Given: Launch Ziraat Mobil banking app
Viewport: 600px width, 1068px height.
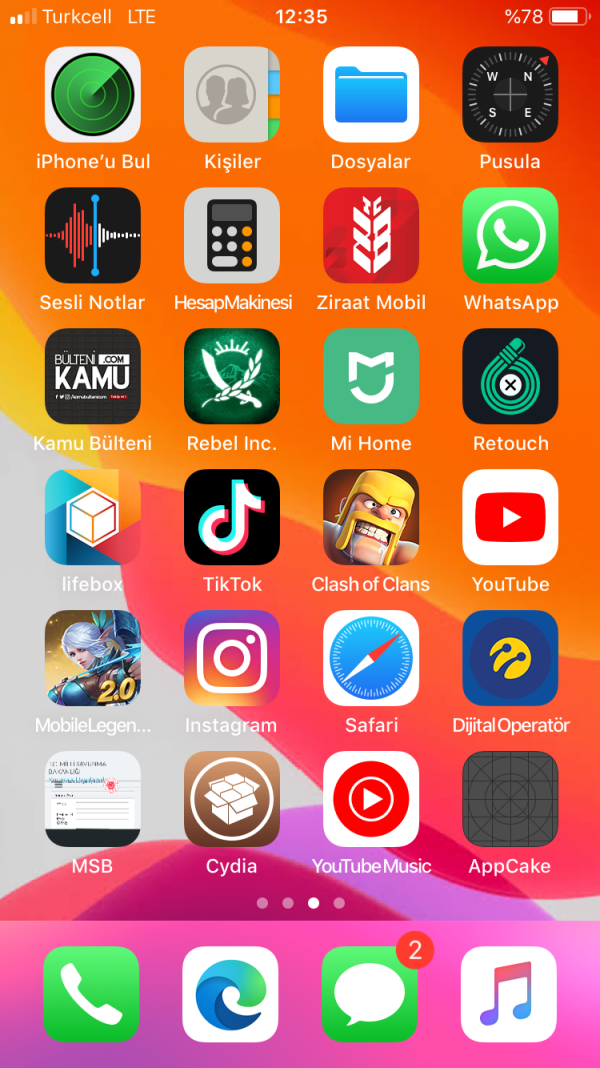Looking at the screenshot, I should [x=371, y=236].
